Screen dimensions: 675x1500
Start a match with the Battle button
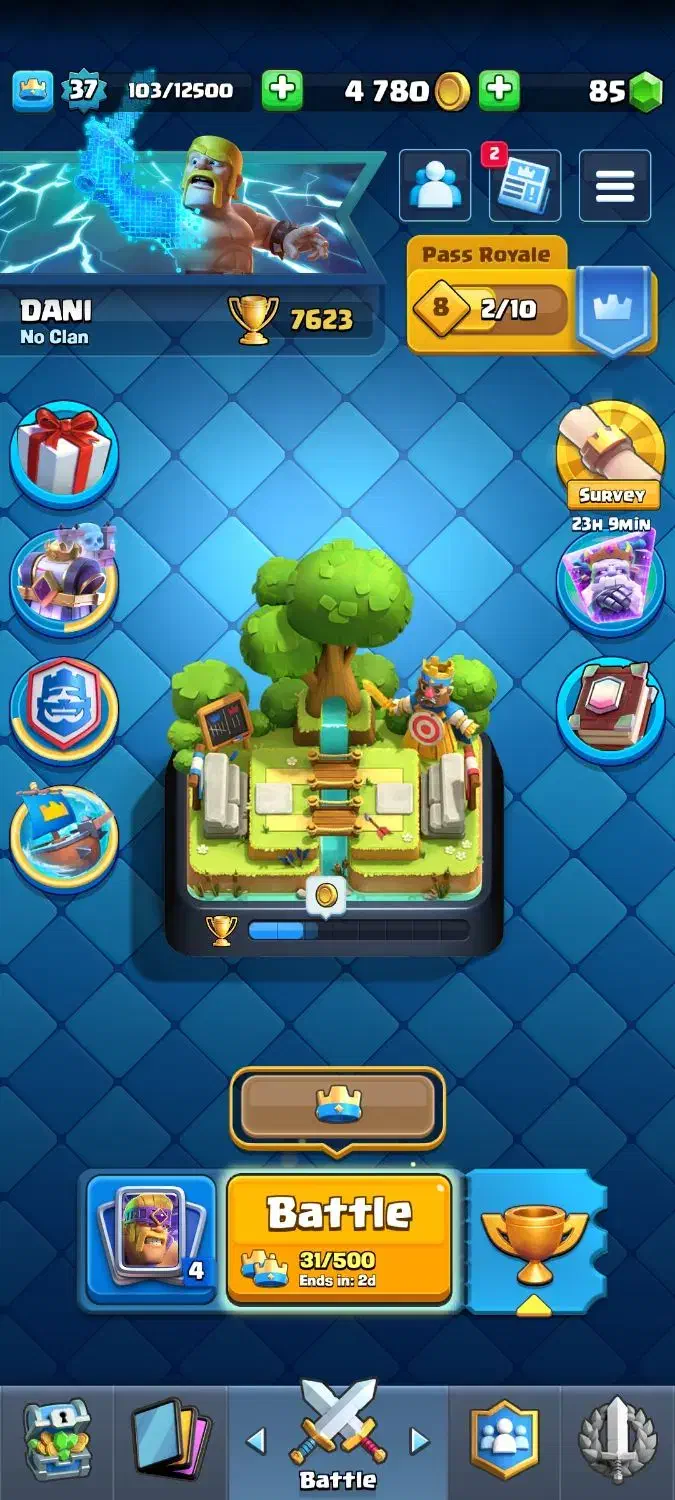(339, 1239)
